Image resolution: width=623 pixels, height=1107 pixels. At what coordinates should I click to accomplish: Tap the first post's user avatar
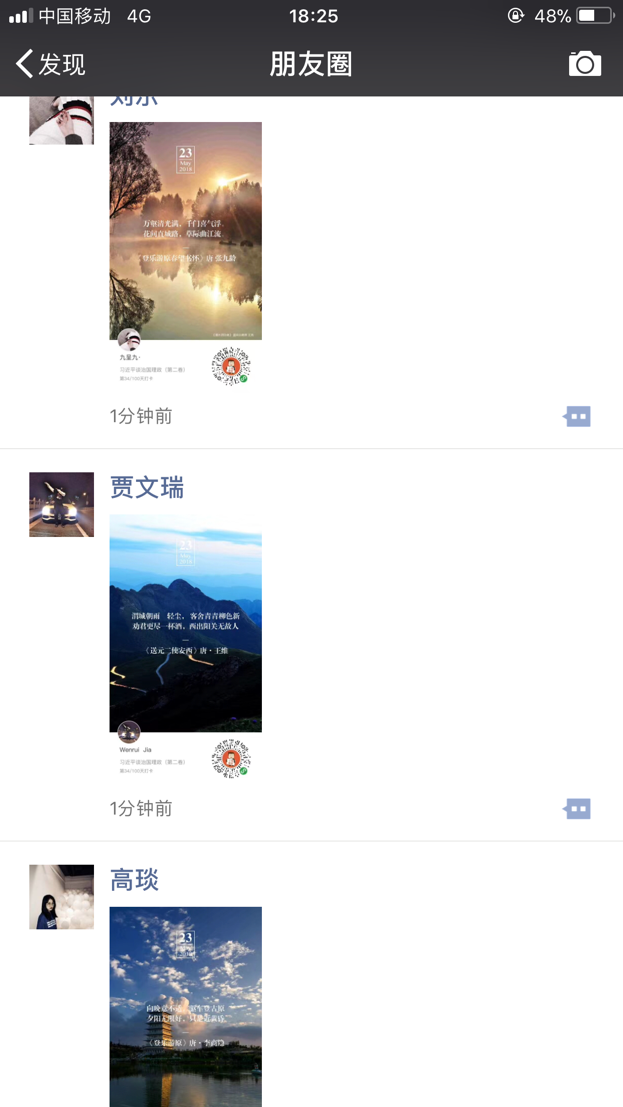point(61,121)
